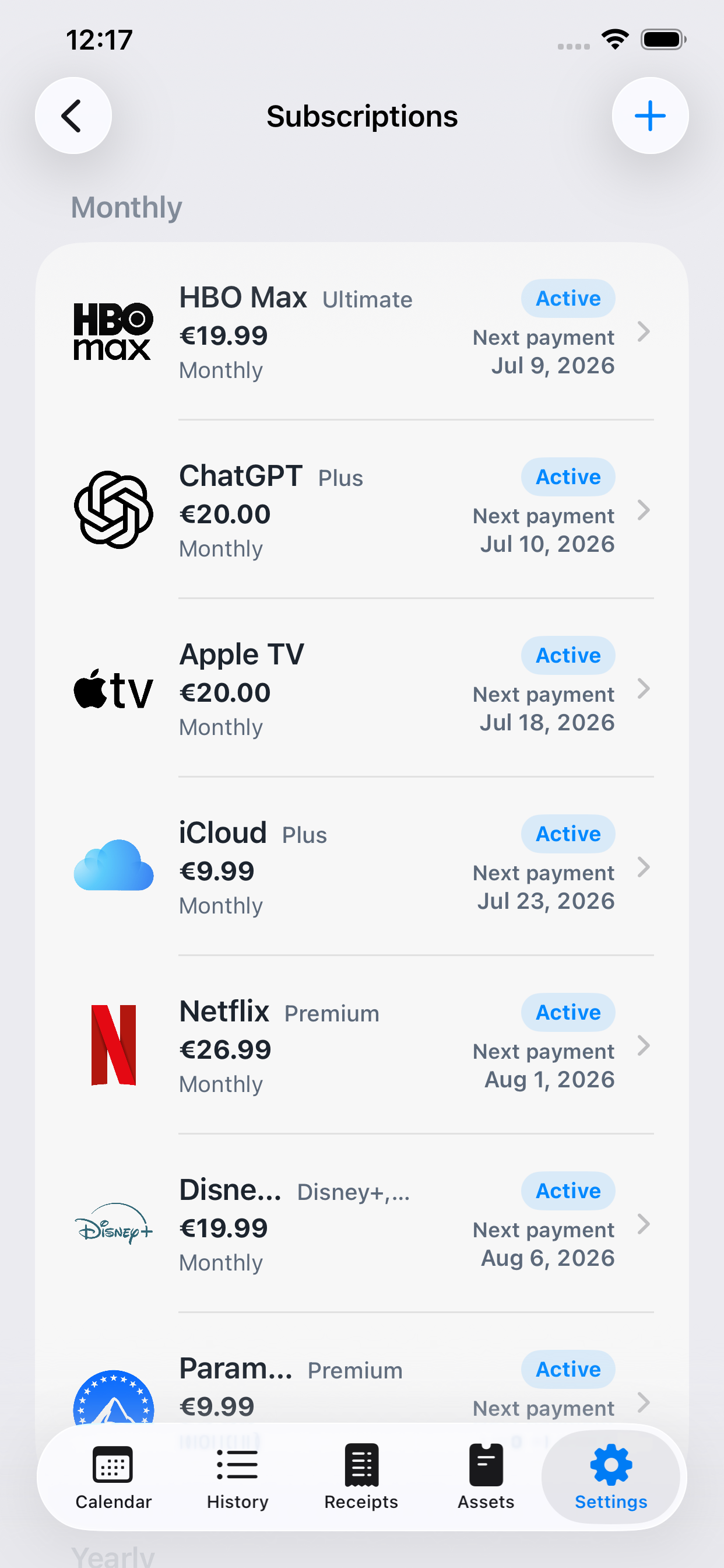This screenshot has height=1568, width=724.
Task: Open the HBO Max Ultimate subscription
Action: pos(362,332)
